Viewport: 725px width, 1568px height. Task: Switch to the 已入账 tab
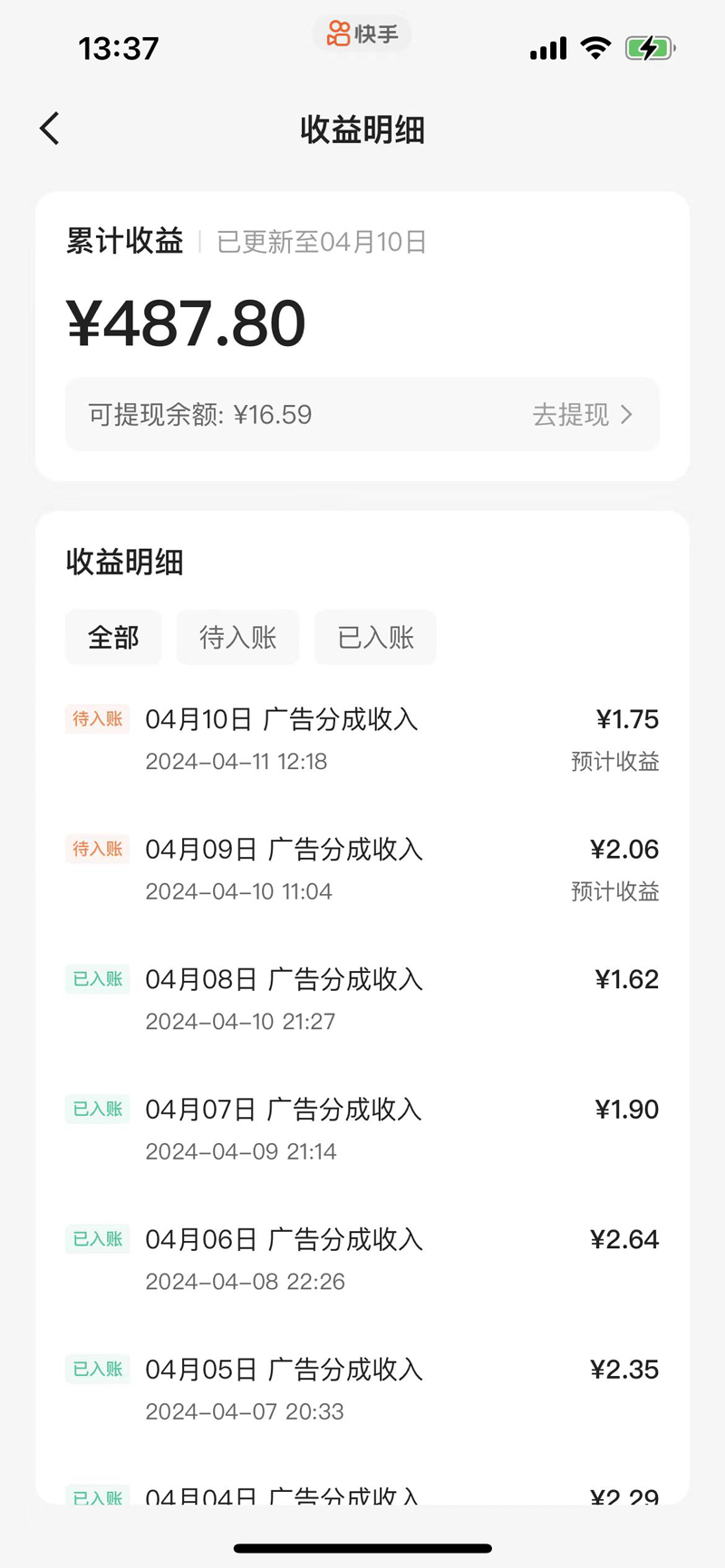tap(375, 638)
